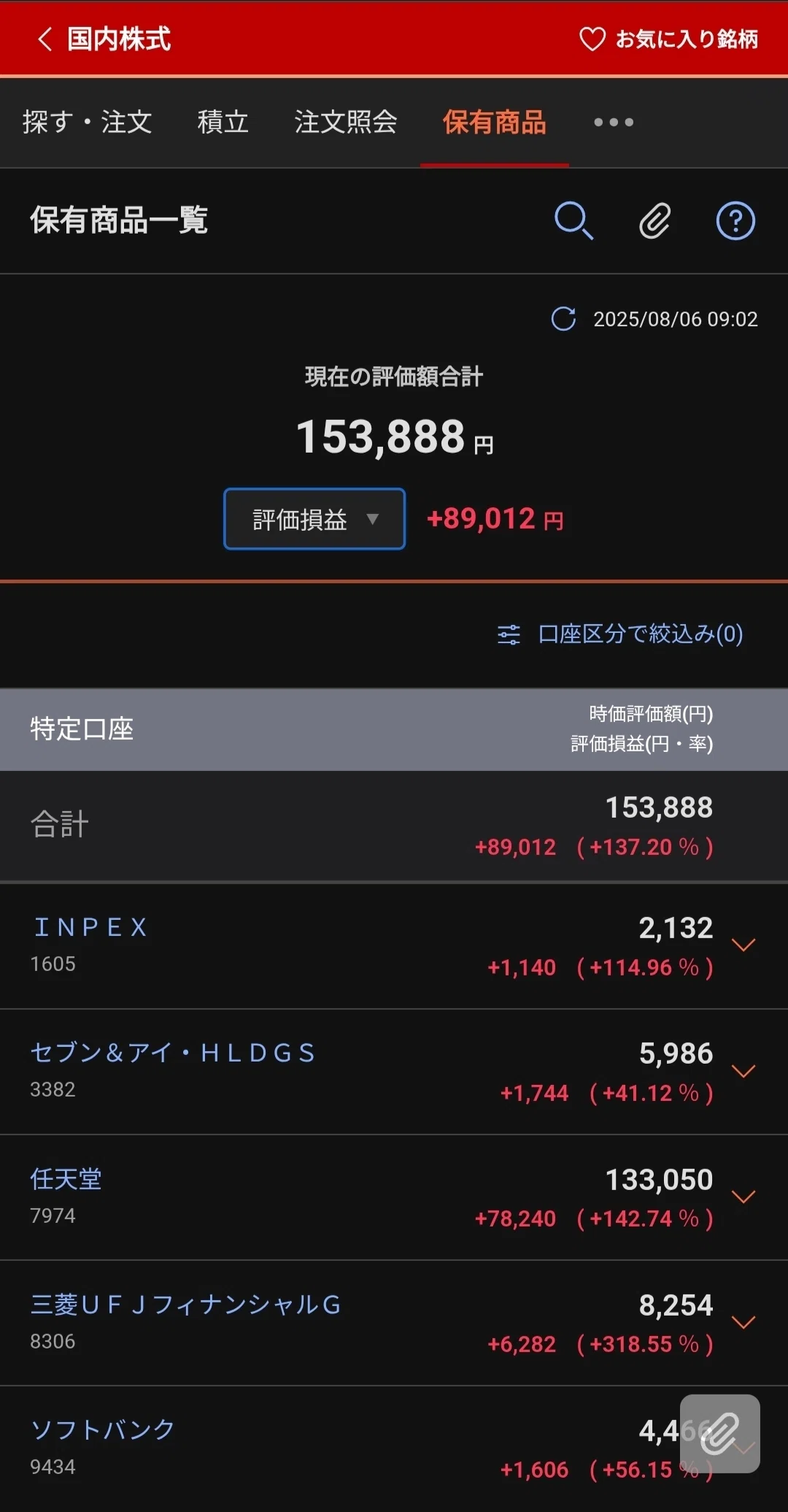Switch to 探す・注文 tab
This screenshot has width=788, height=1512.
(87, 122)
